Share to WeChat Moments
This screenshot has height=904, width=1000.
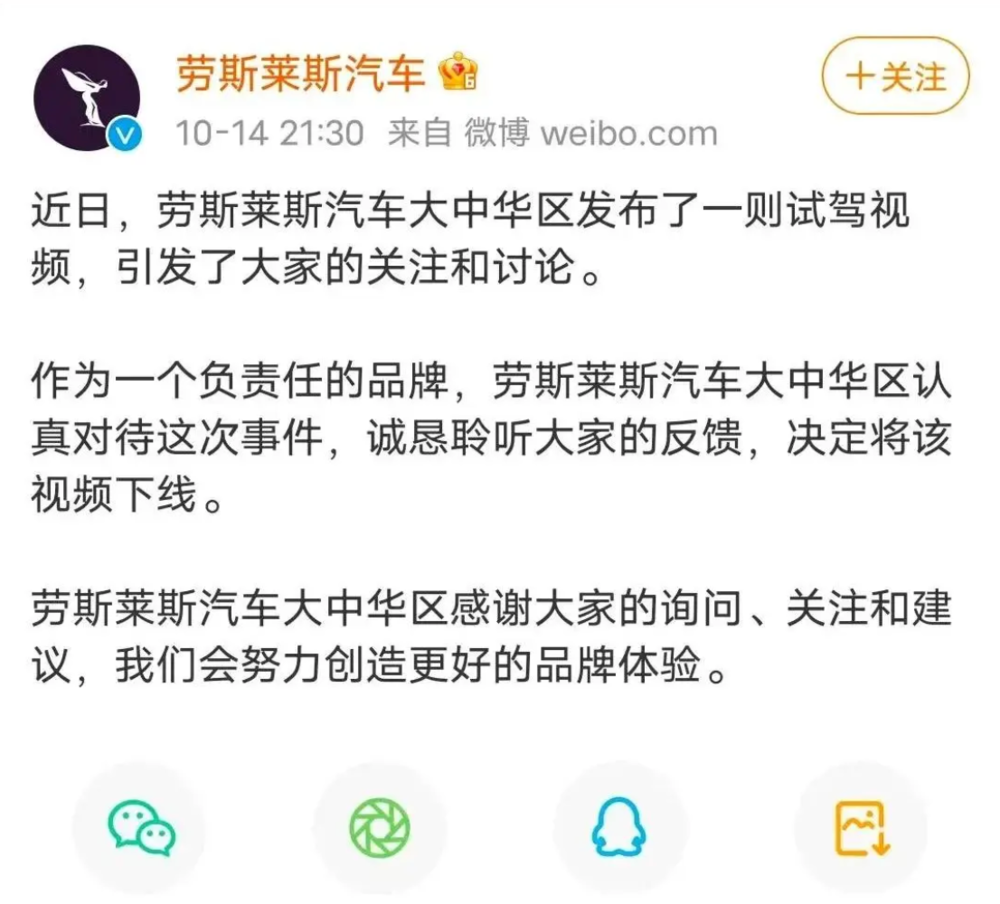[x=380, y=829]
